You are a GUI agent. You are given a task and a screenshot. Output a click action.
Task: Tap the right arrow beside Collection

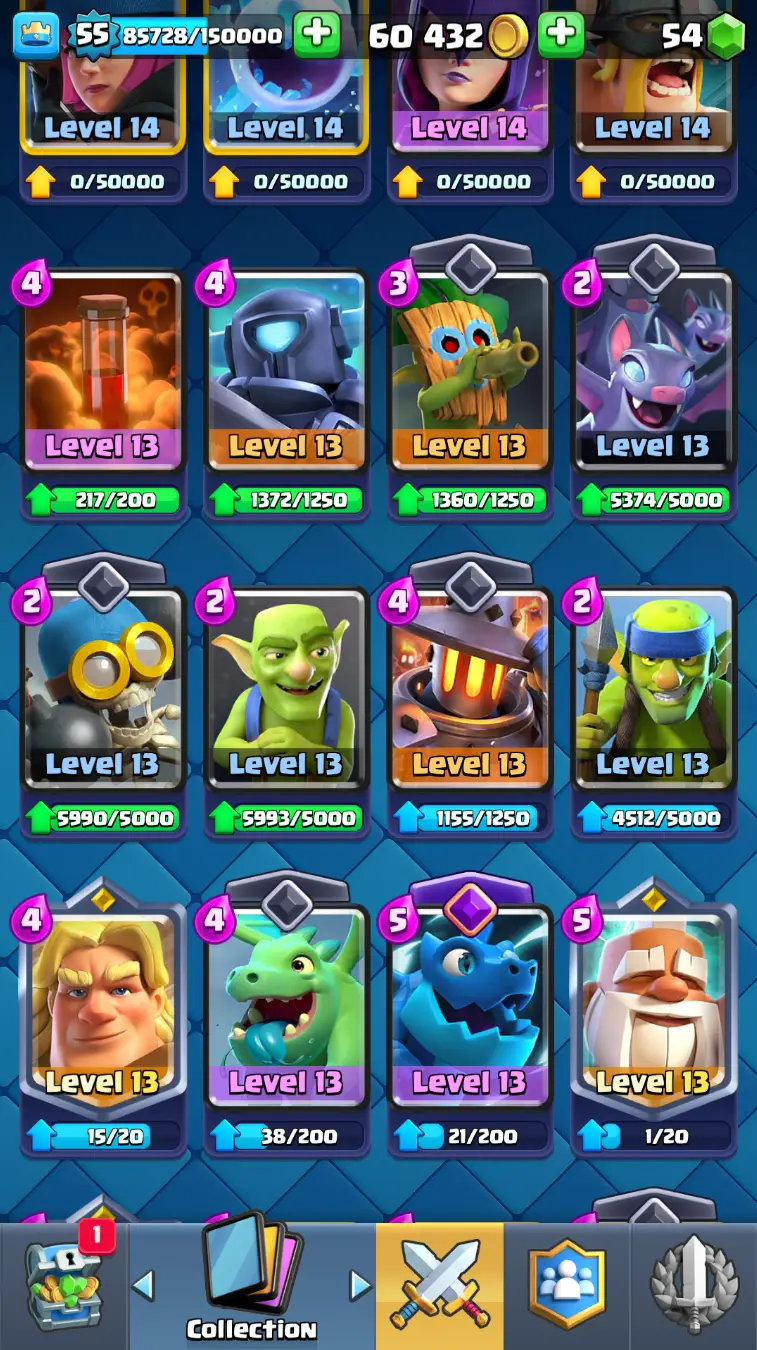[x=360, y=1286]
